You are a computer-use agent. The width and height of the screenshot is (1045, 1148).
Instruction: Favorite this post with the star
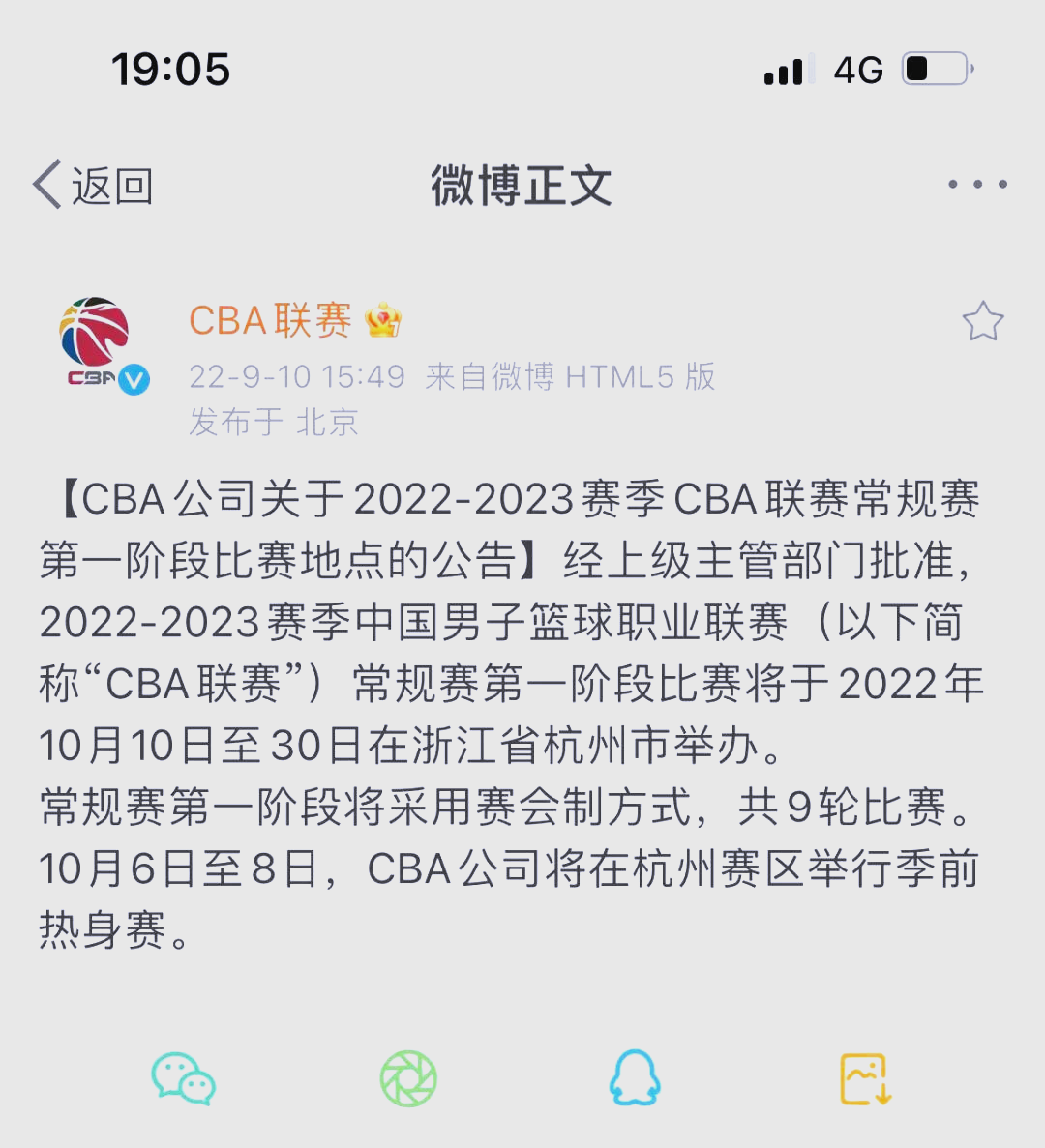click(982, 321)
